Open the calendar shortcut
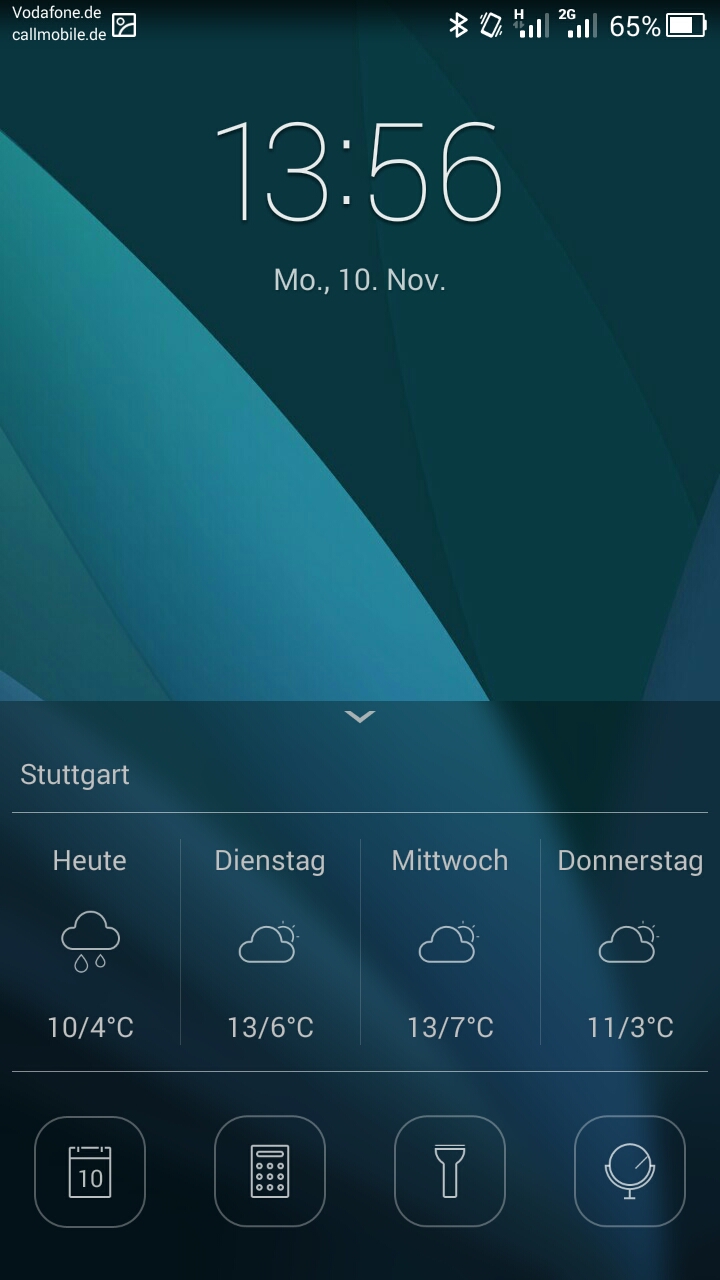 [x=90, y=1171]
